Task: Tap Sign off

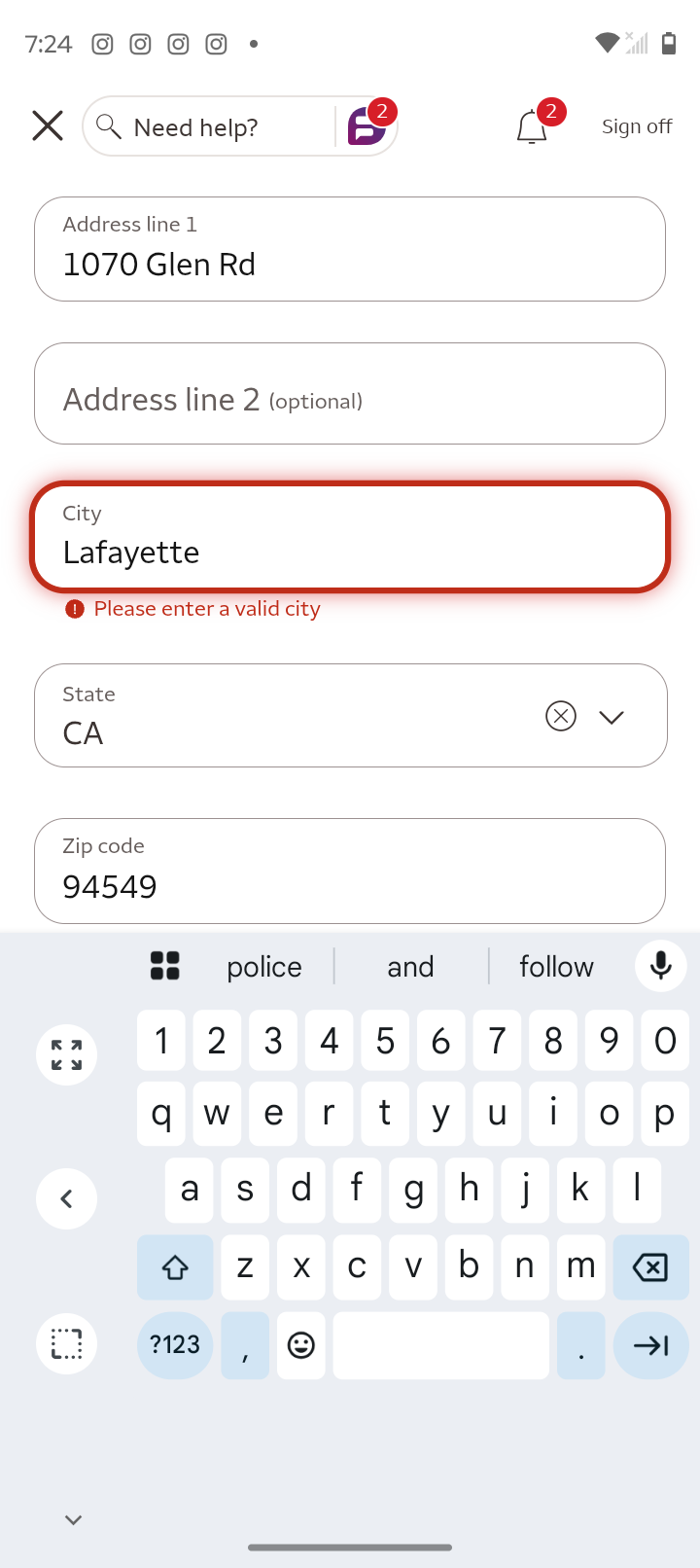Action: [x=637, y=126]
